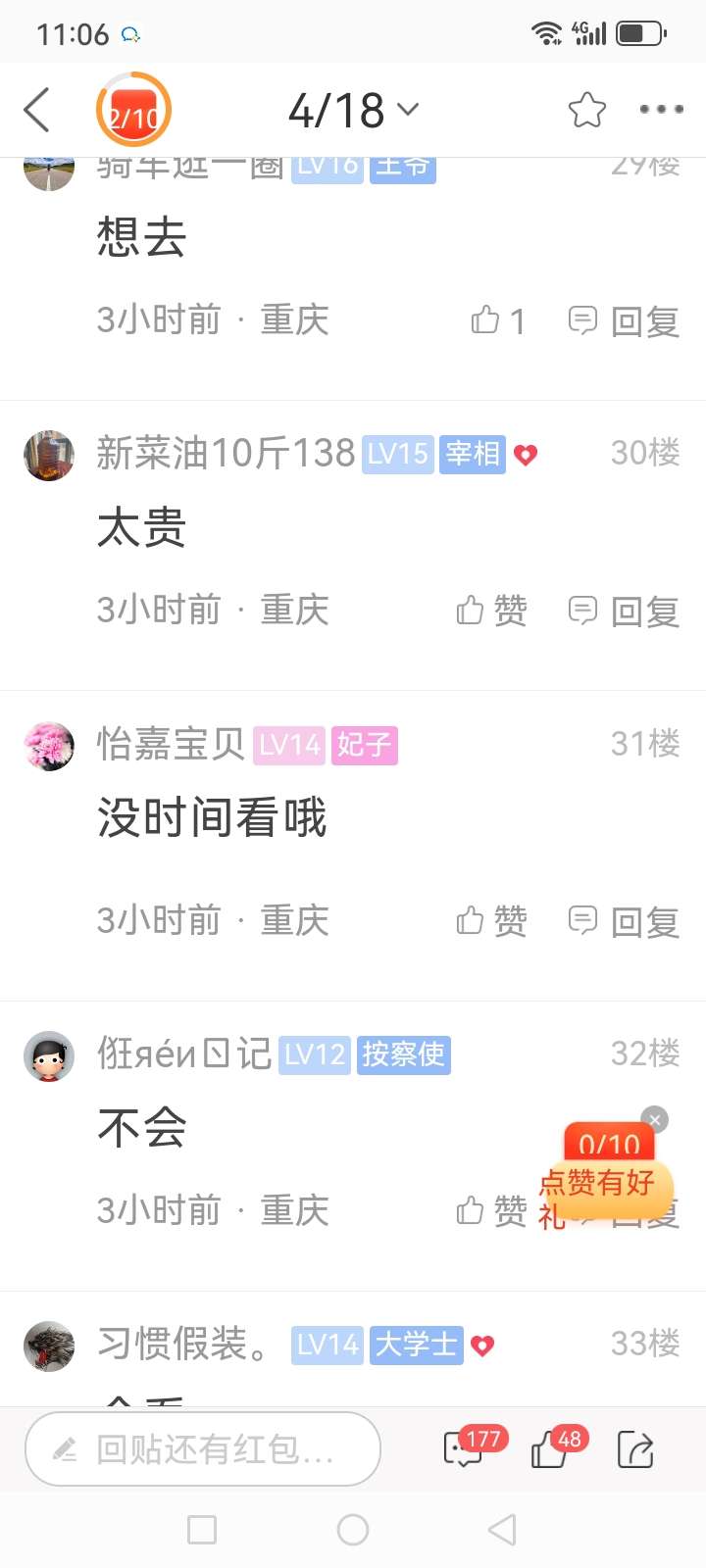Tap the 回贴还有红包 reply input field
706x1568 pixels.
(x=203, y=1448)
